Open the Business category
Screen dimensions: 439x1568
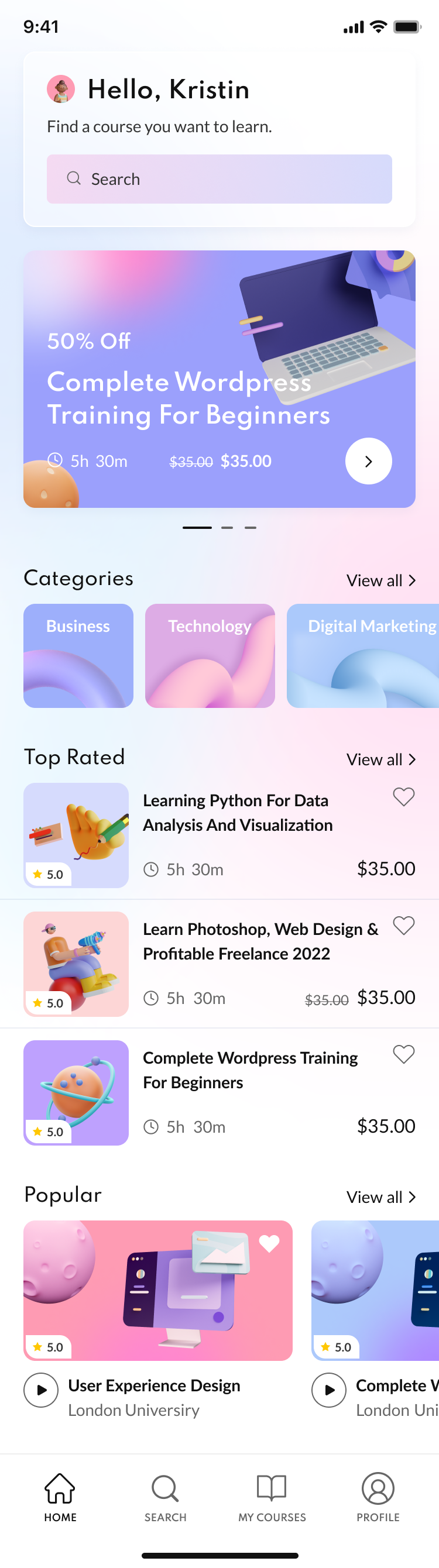pos(78,655)
